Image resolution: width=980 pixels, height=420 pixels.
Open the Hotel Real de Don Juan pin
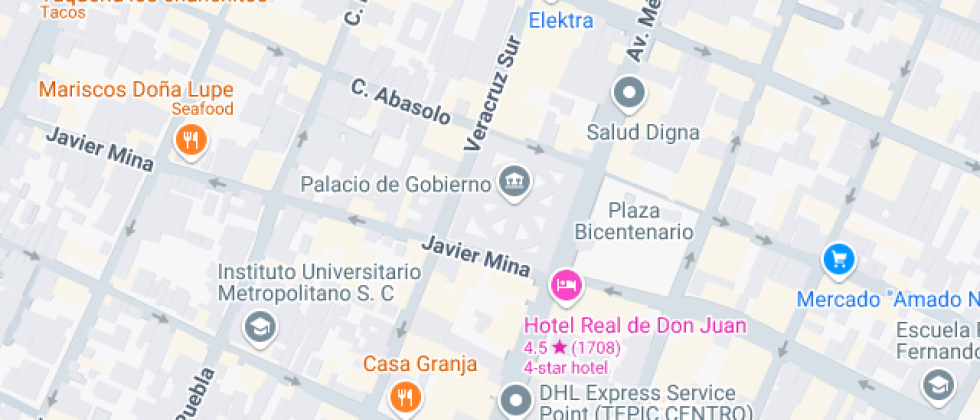coord(567,285)
